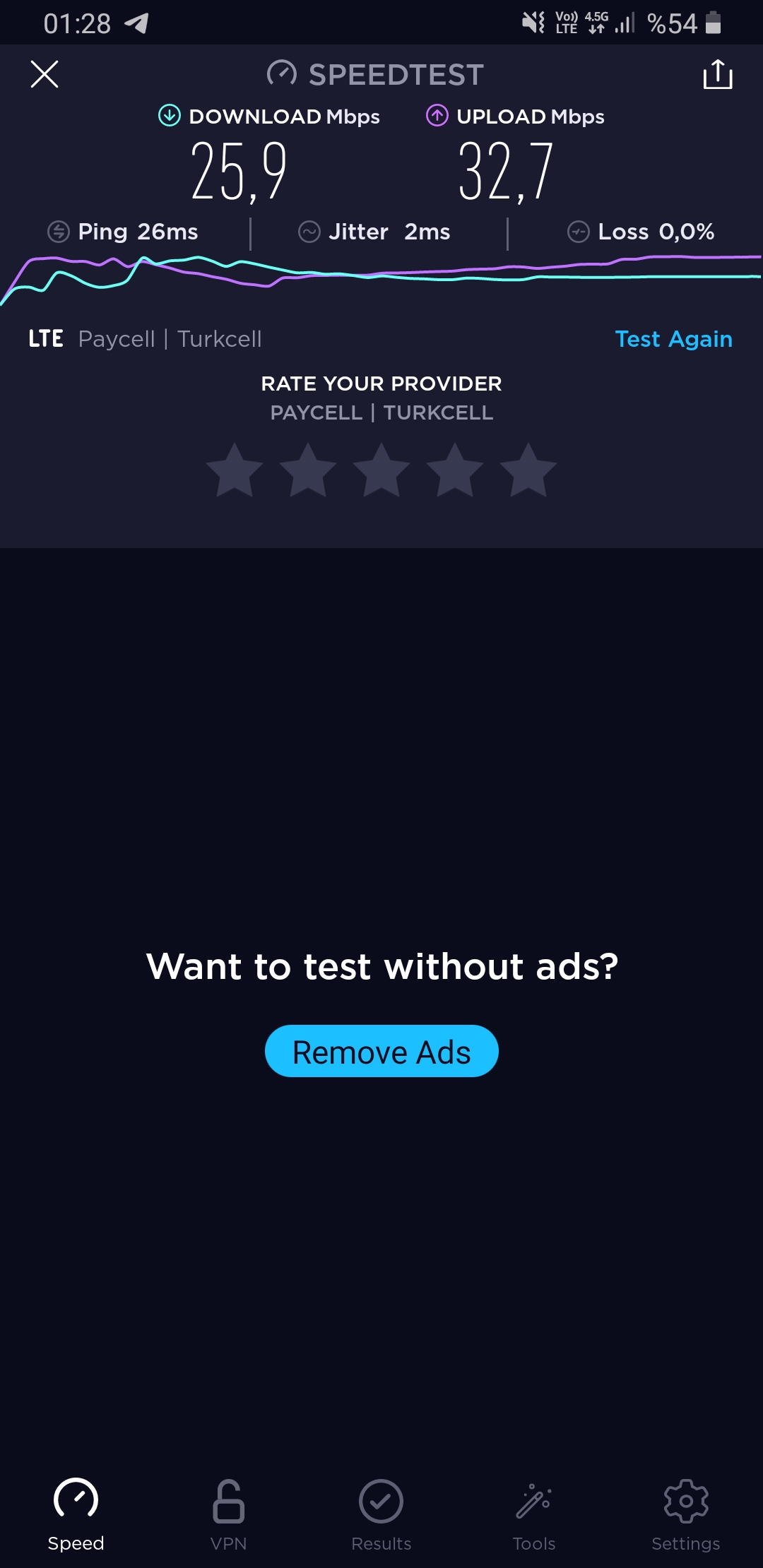Select the Speed tab
This screenshot has width=763, height=1568.
coord(76,1514)
